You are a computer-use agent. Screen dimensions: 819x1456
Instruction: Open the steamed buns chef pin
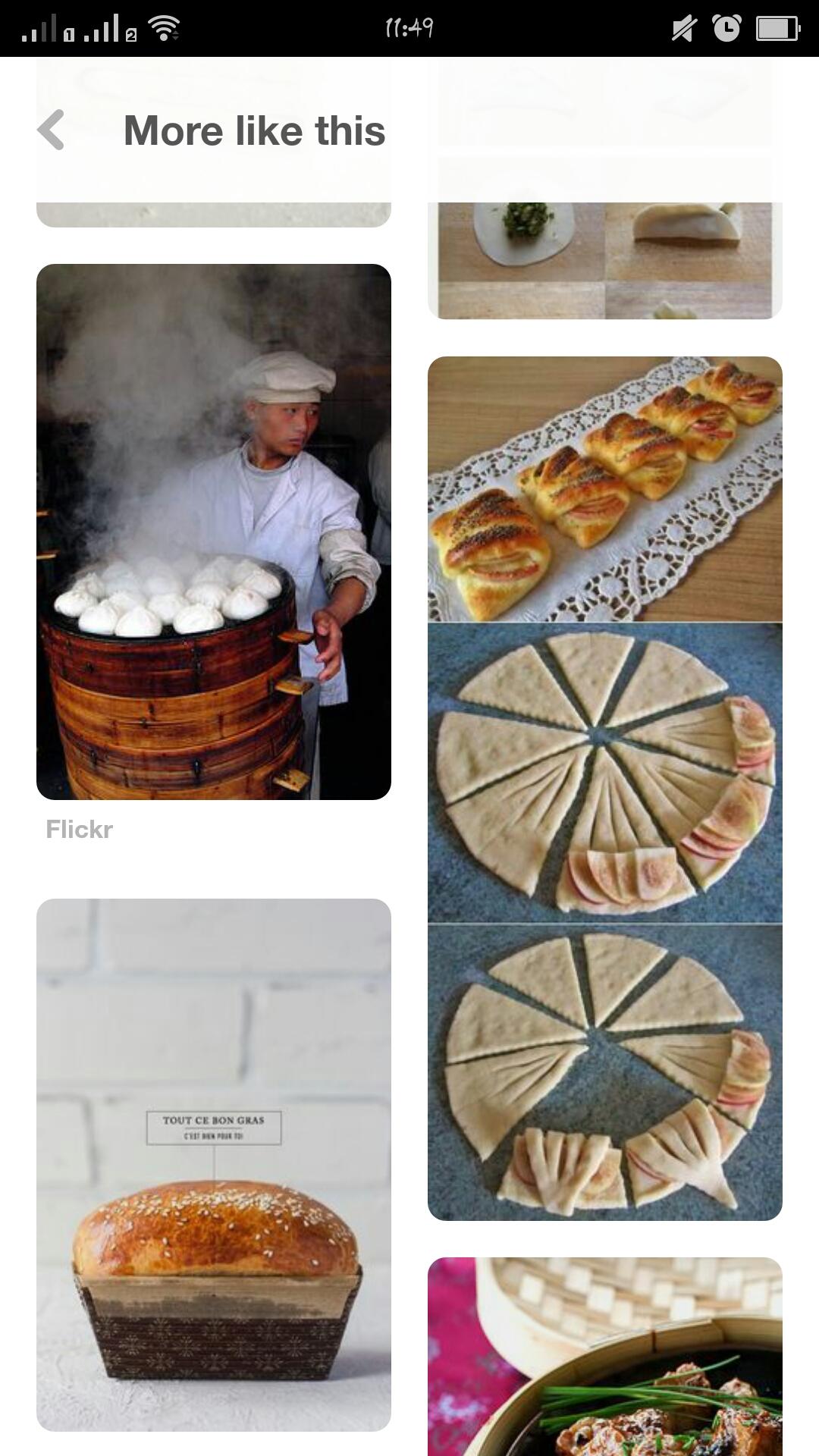(214, 531)
